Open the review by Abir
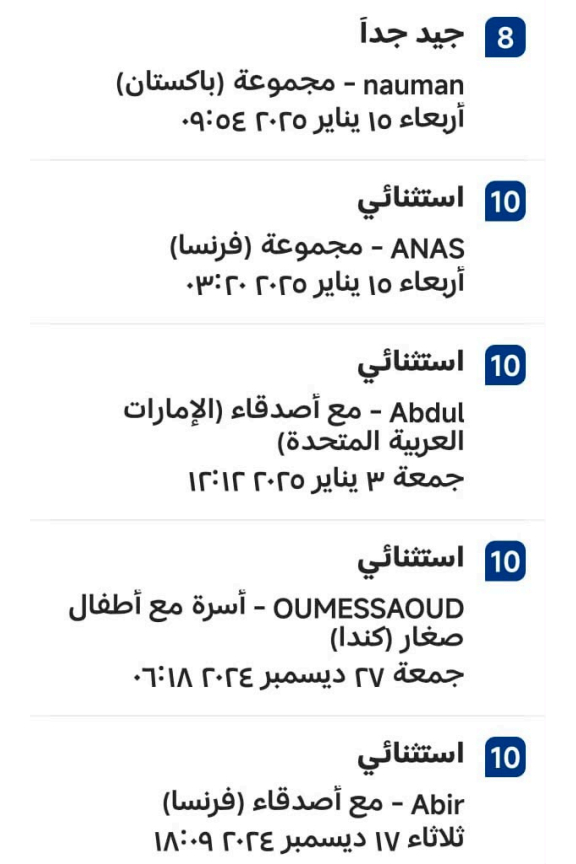The image size is (576, 864). [x=287, y=791]
